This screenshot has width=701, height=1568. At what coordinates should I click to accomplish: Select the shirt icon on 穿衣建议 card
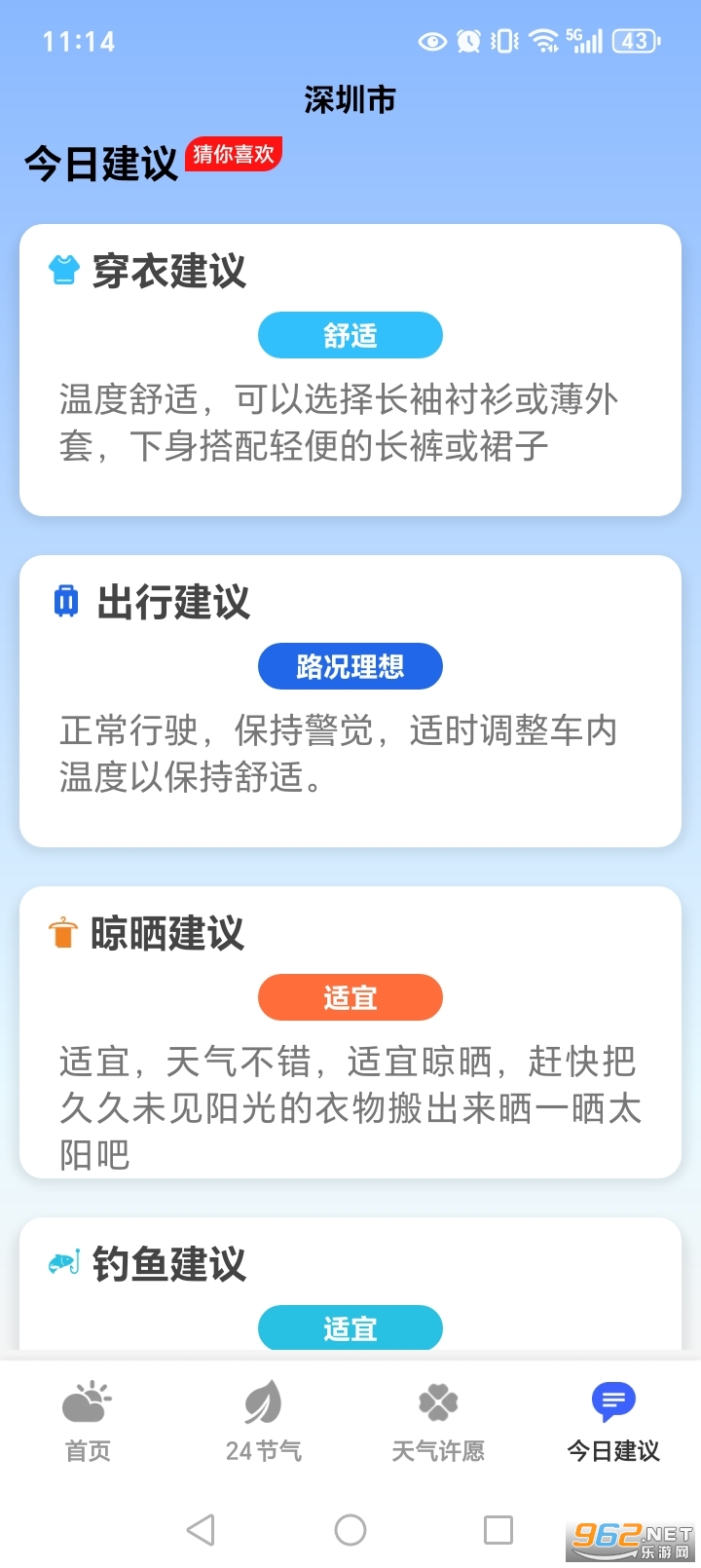click(65, 269)
